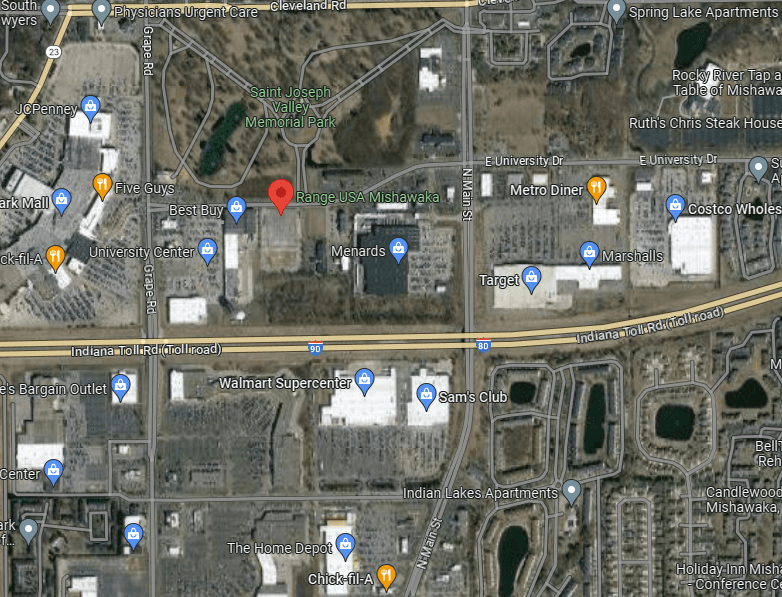Open the JCPenney store marker

(91, 107)
